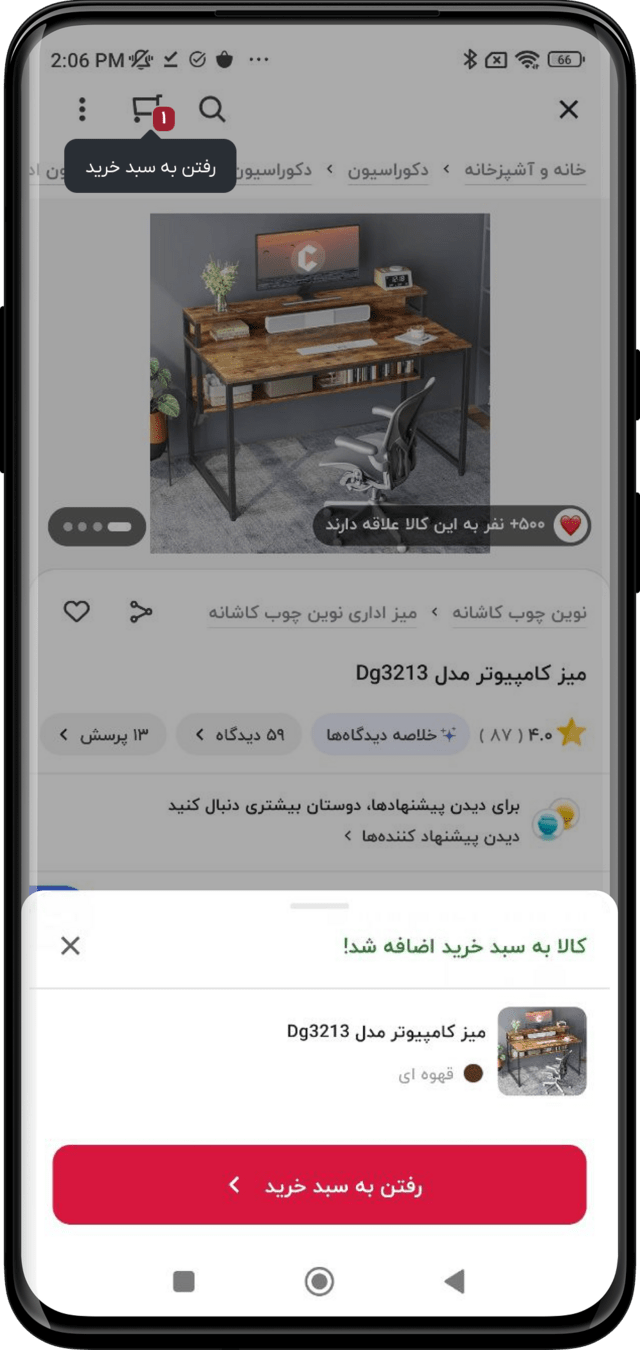The height and width of the screenshot is (1350, 640).
Task: Share this product
Action: coord(141,612)
